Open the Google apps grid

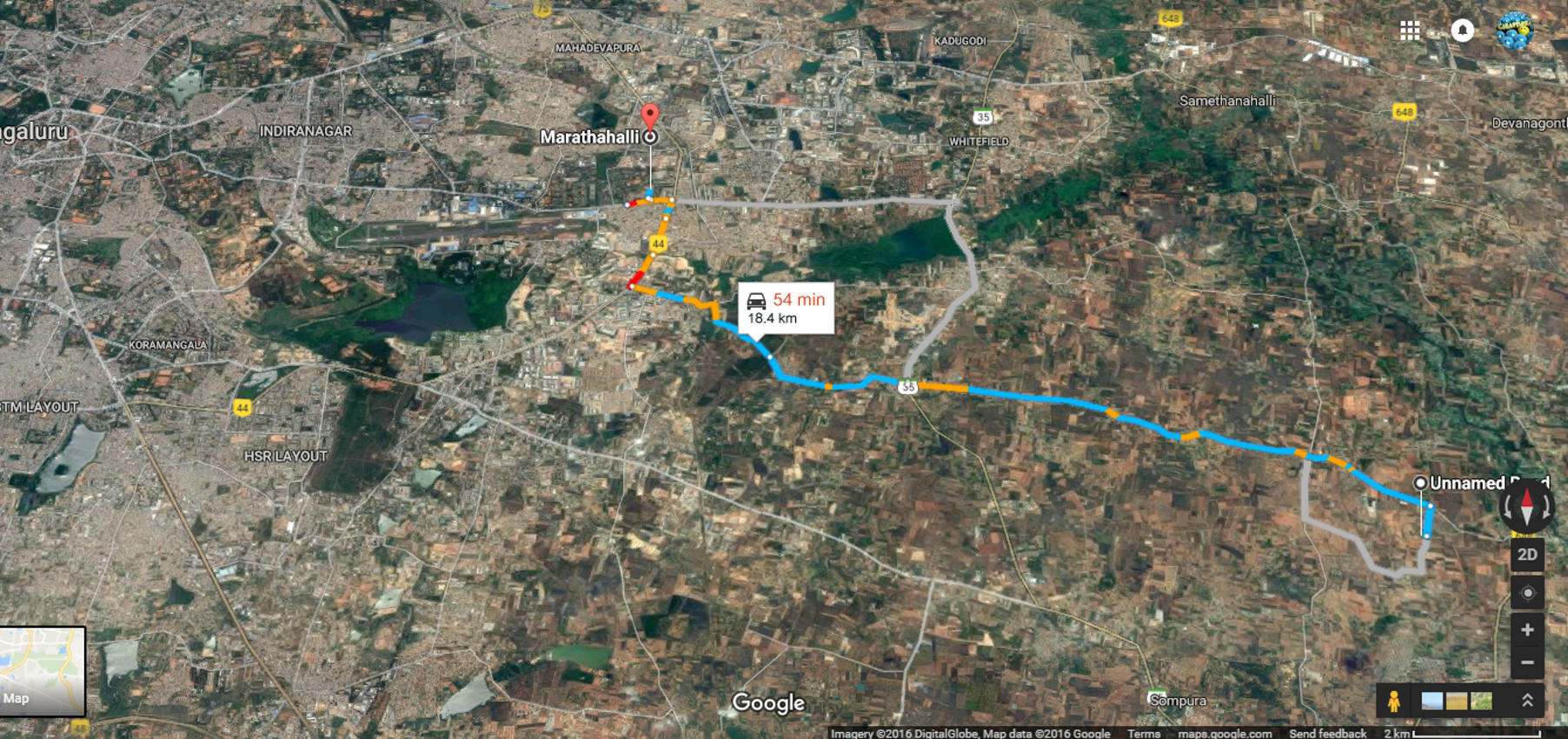[x=1410, y=31]
